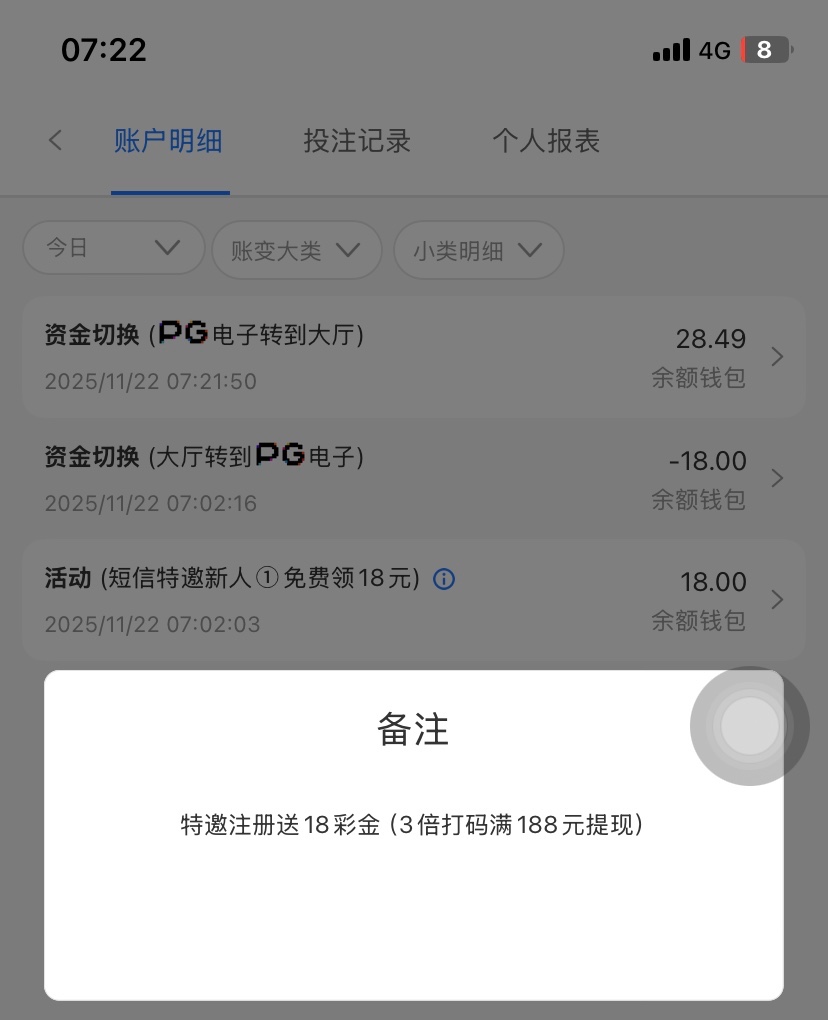Image resolution: width=828 pixels, height=1020 pixels.
Task: Switch to the 账户明细 tab
Action: pos(168,141)
